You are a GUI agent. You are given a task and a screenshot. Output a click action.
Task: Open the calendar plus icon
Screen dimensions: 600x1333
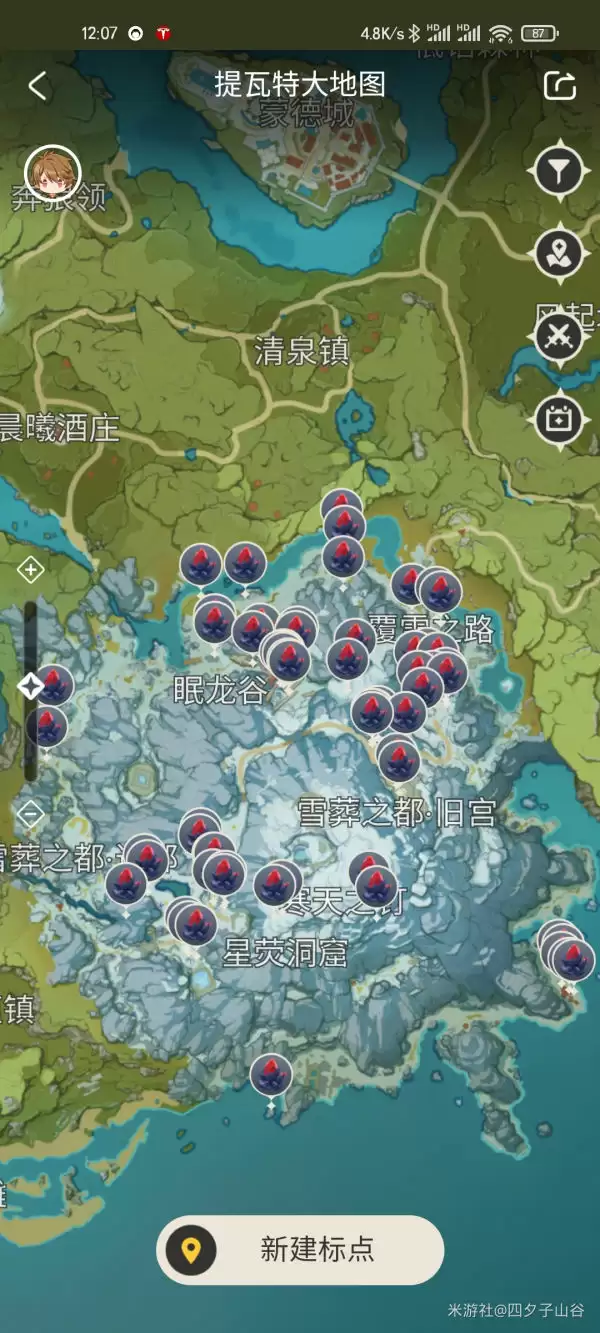(x=559, y=419)
